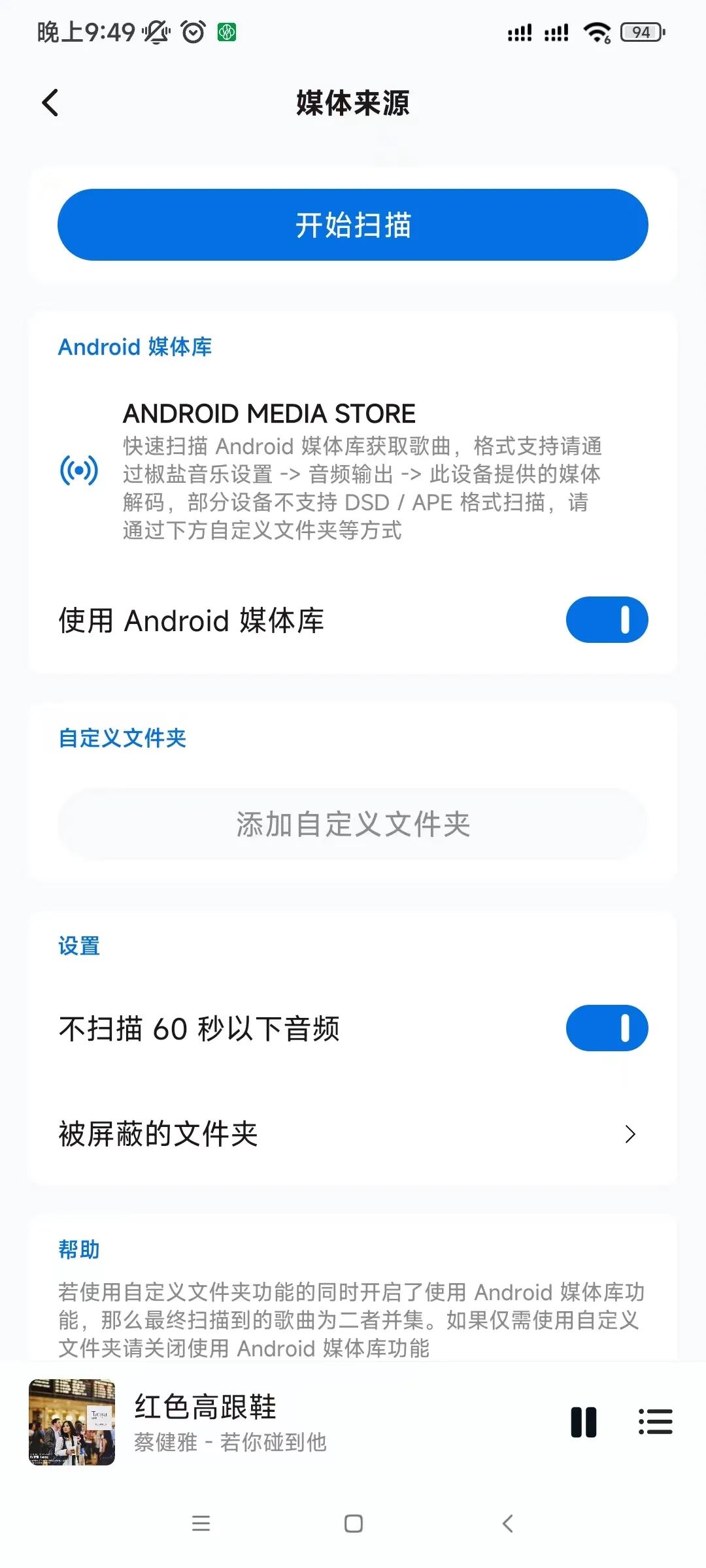The width and height of the screenshot is (706, 1568).
Task: Open the 红色高跟鞋 album cover in mini player
Action: coord(72,1422)
